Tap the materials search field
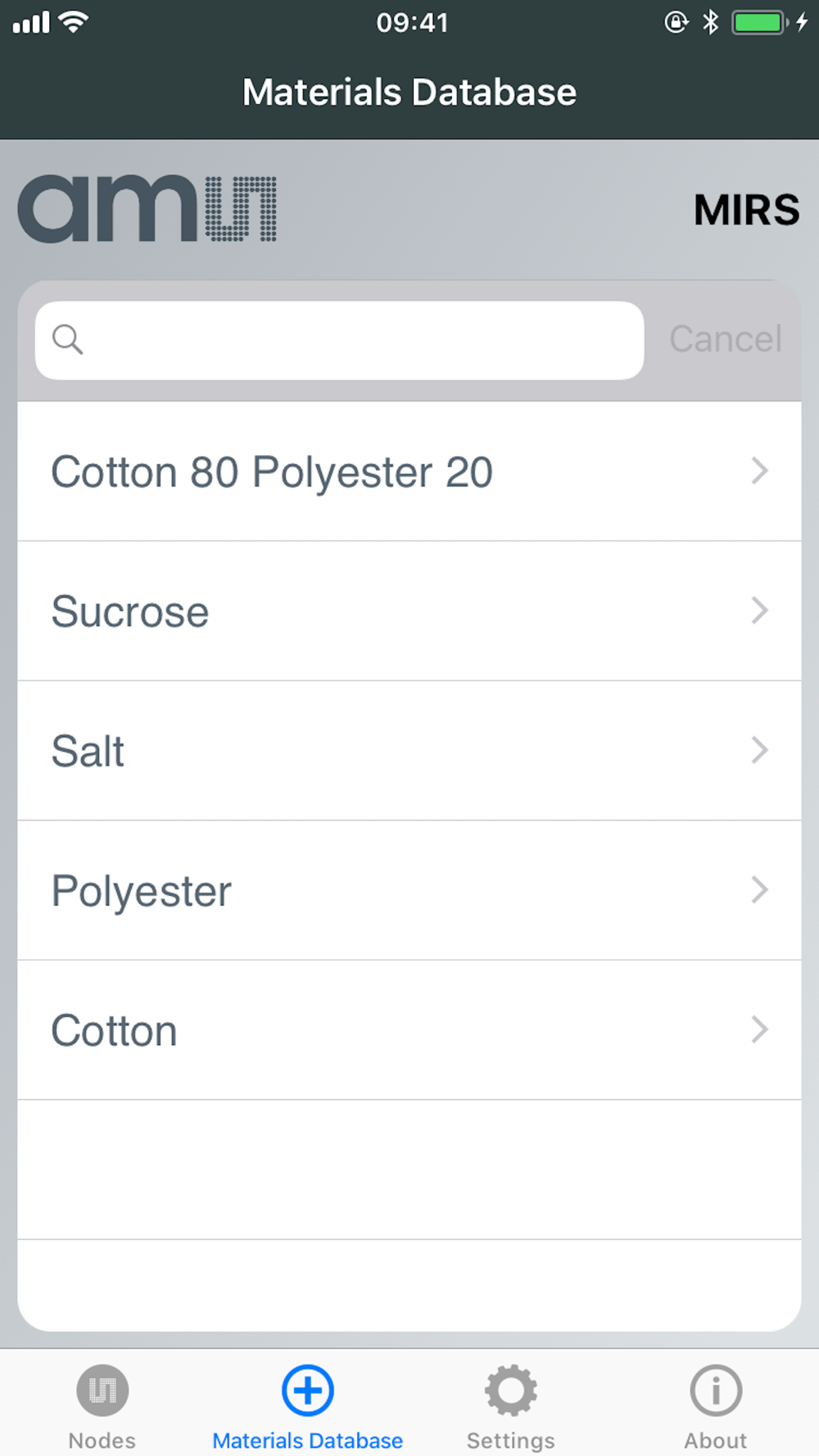 [339, 340]
